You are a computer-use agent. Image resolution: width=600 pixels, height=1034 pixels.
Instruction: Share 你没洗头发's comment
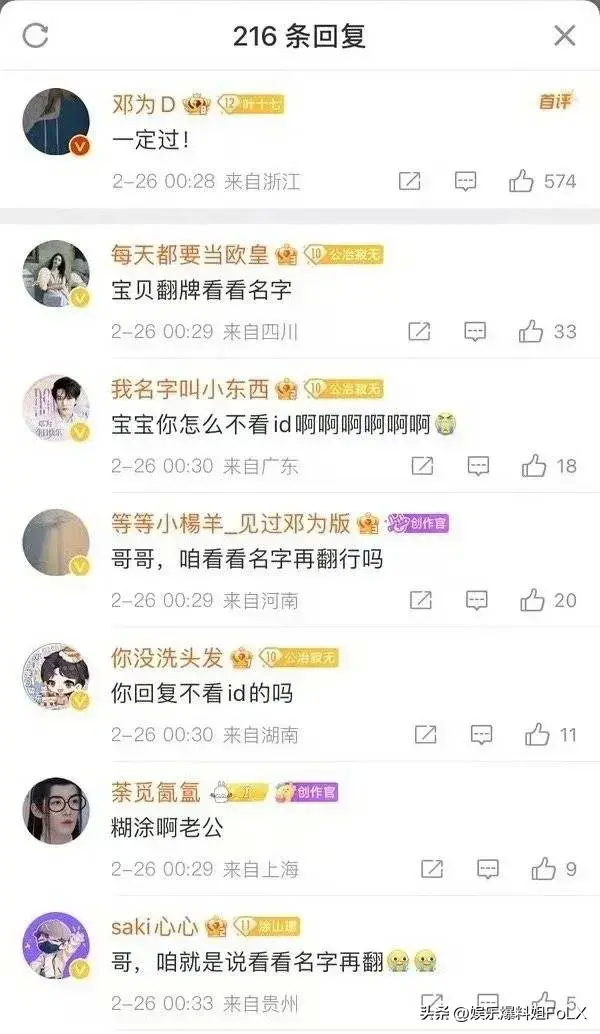[x=425, y=735]
